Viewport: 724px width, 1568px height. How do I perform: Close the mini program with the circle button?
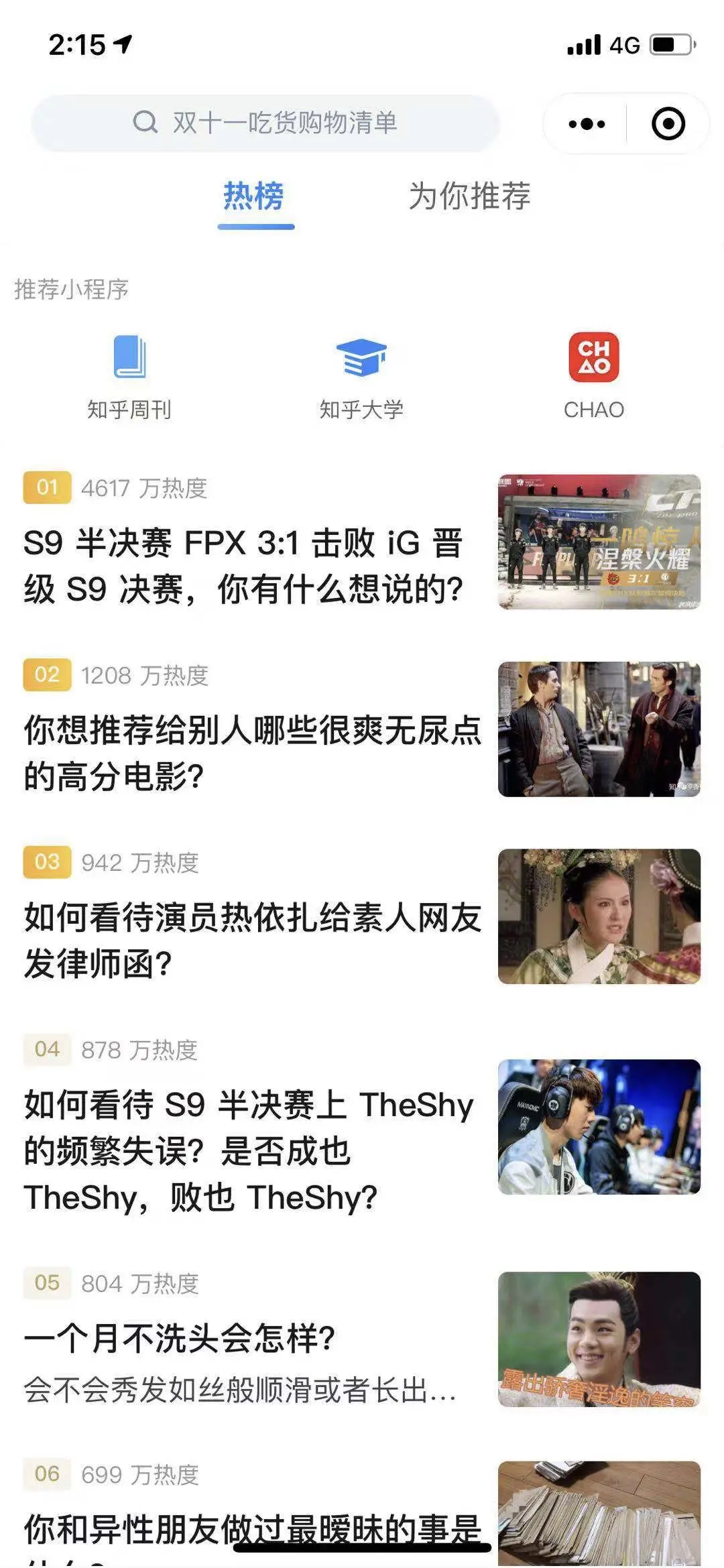[x=668, y=124]
